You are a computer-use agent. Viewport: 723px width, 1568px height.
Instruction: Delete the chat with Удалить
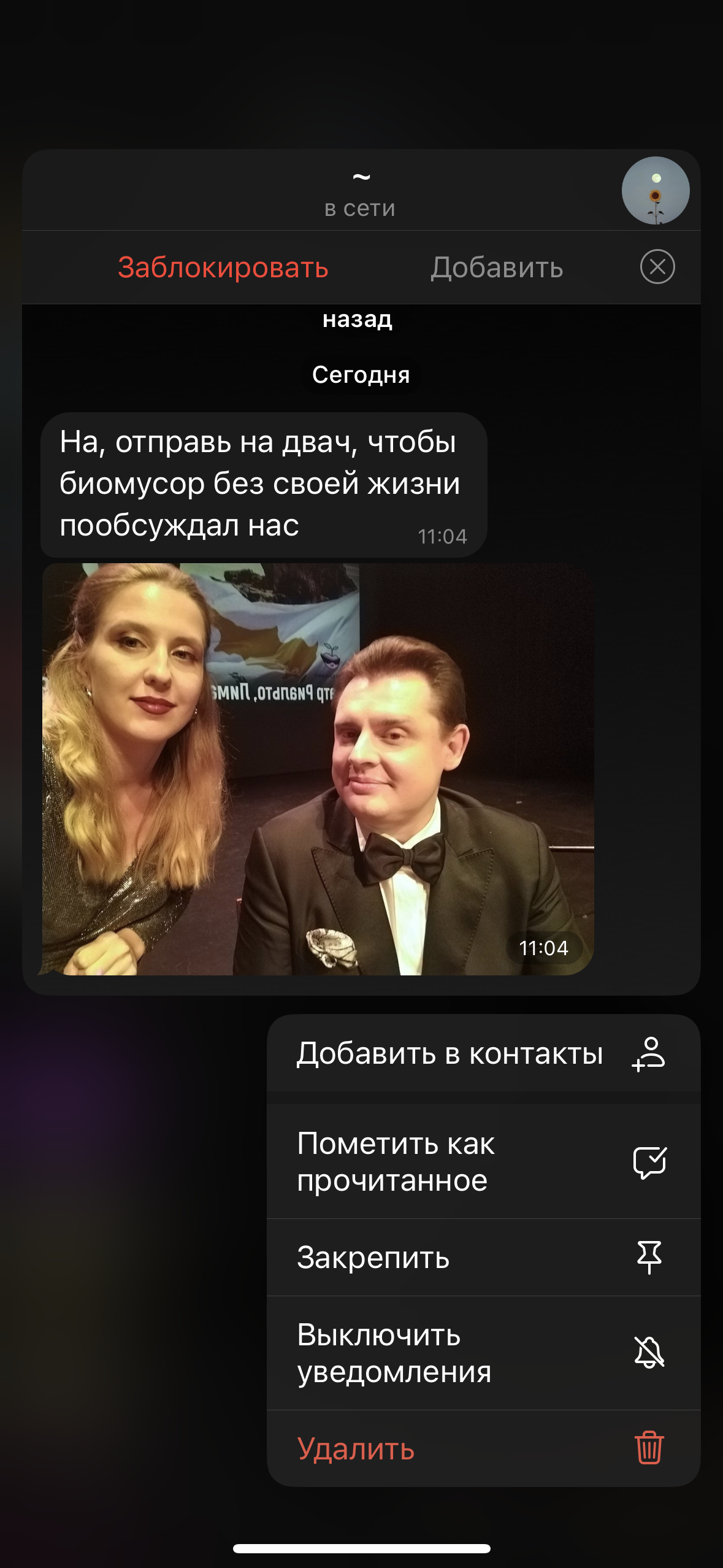(x=483, y=1448)
